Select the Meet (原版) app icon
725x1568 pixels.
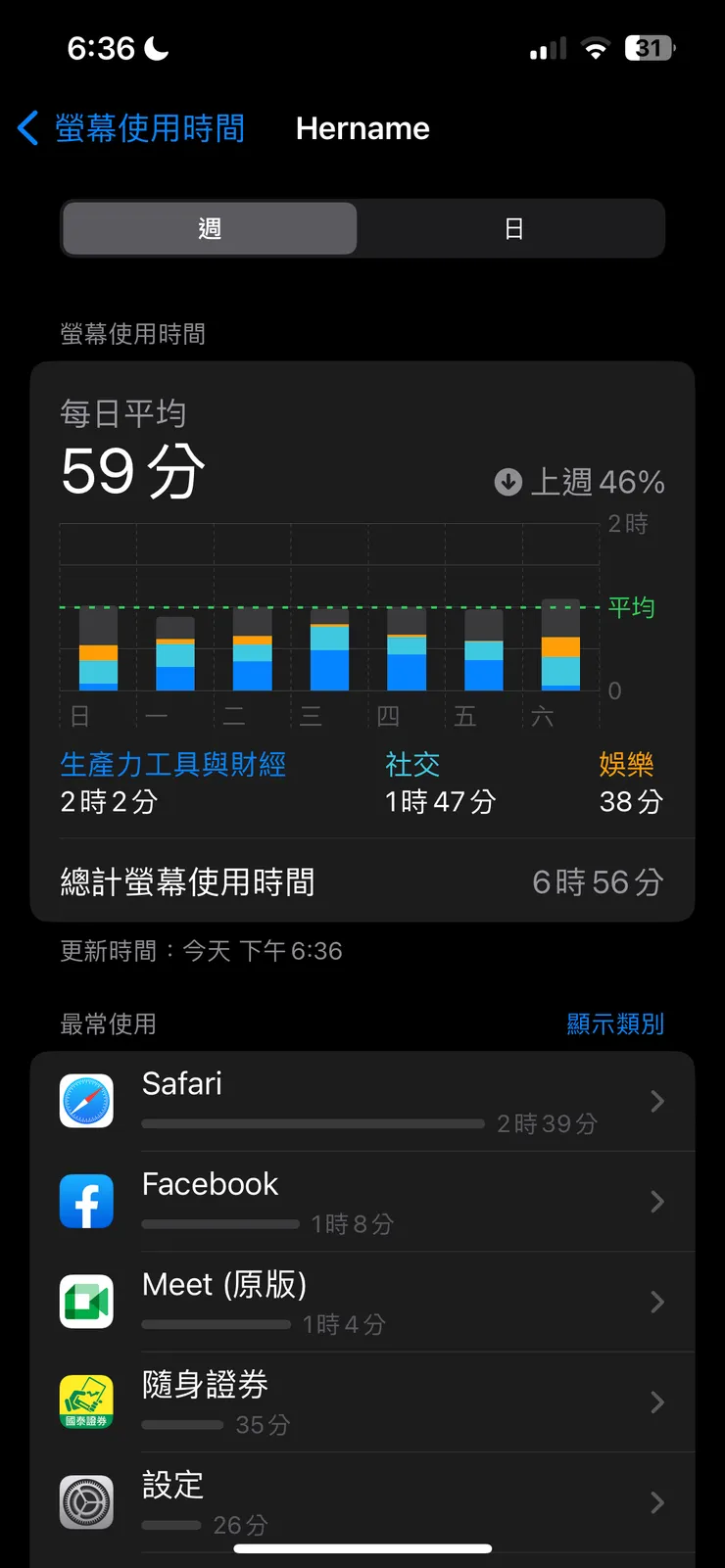86,1302
